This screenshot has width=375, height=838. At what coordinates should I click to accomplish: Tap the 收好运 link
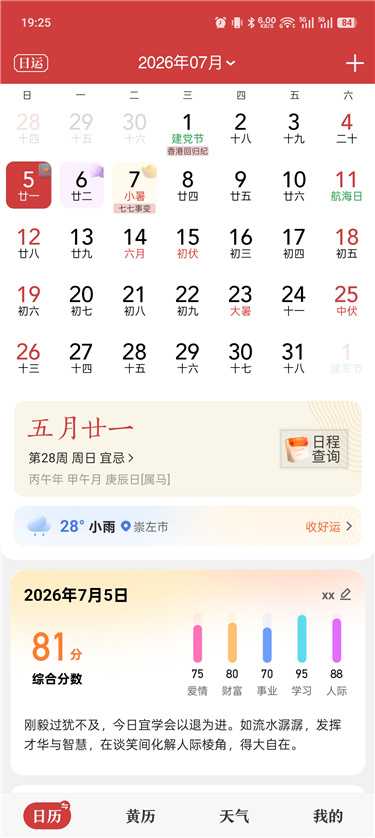[x=329, y=526]
